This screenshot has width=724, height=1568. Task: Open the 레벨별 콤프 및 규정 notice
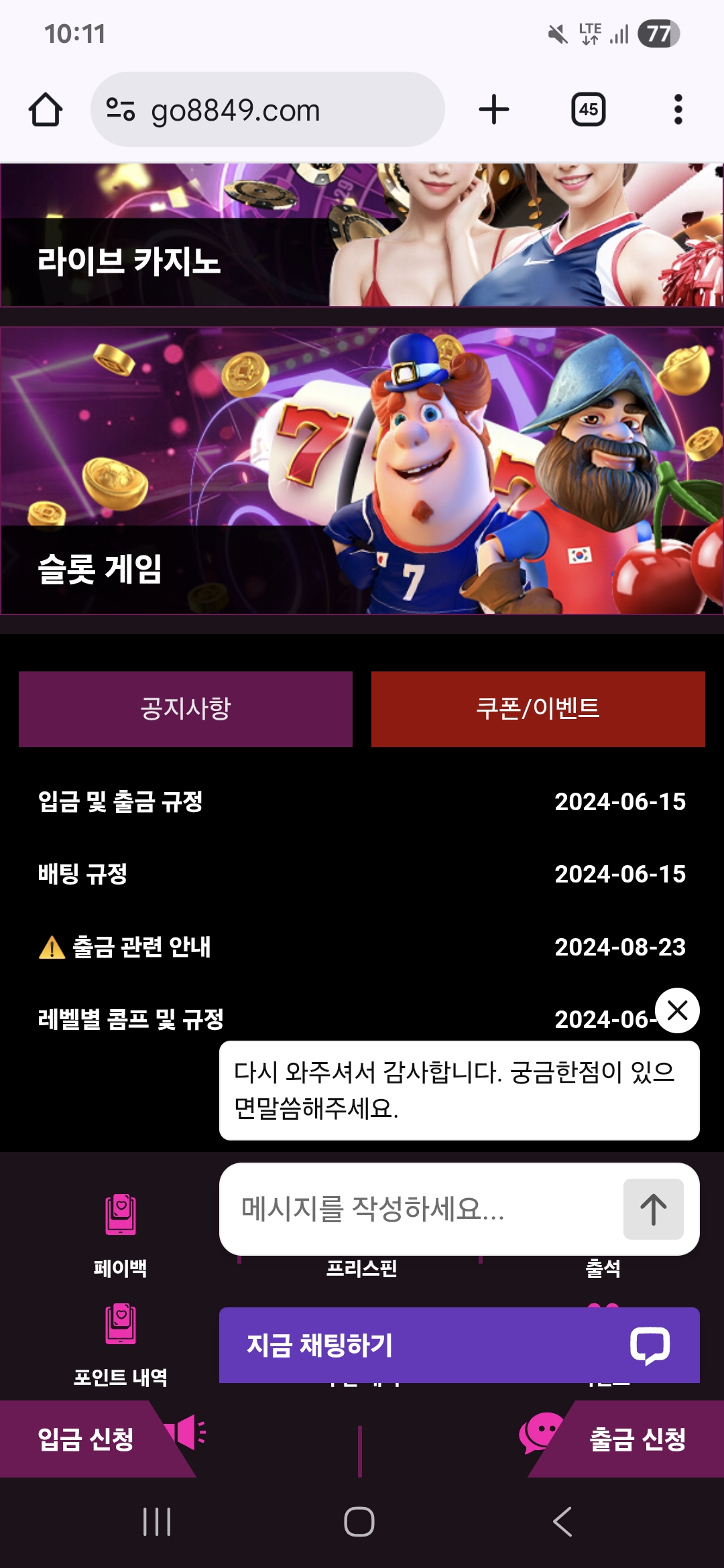click(x=131, y=1019)
